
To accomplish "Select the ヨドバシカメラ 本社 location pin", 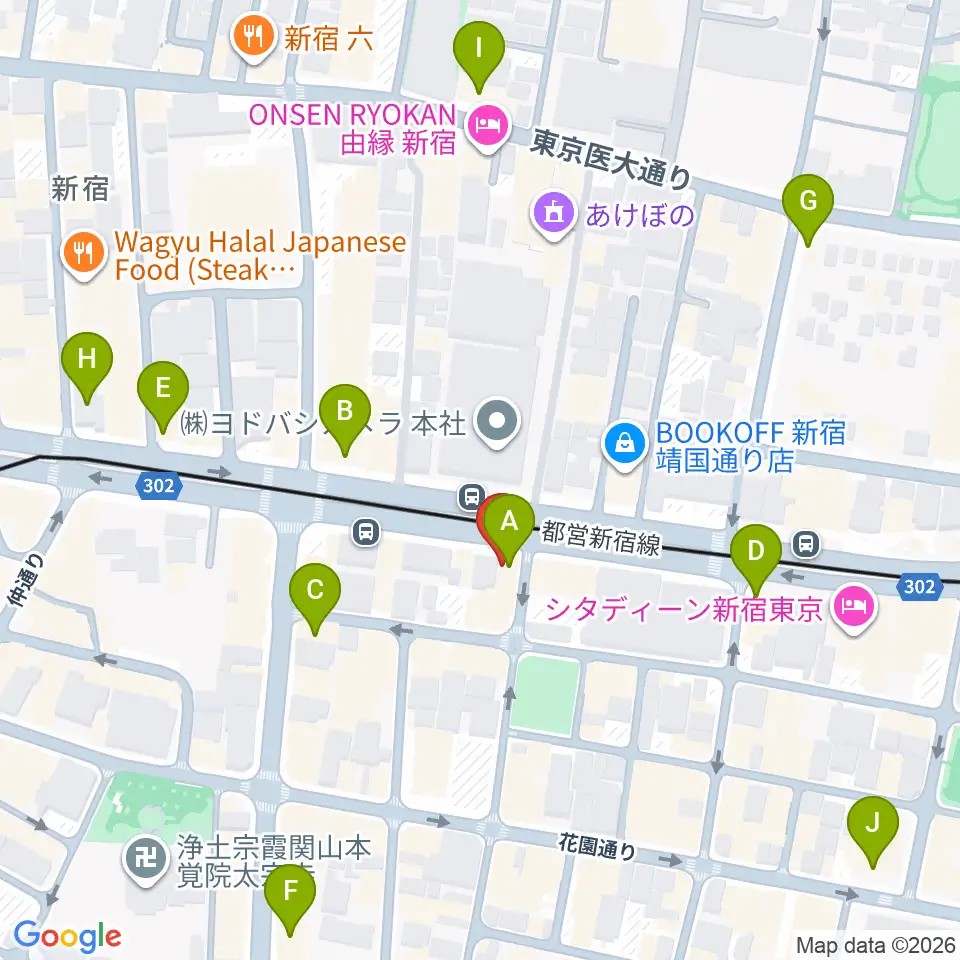I will (497, 423).
